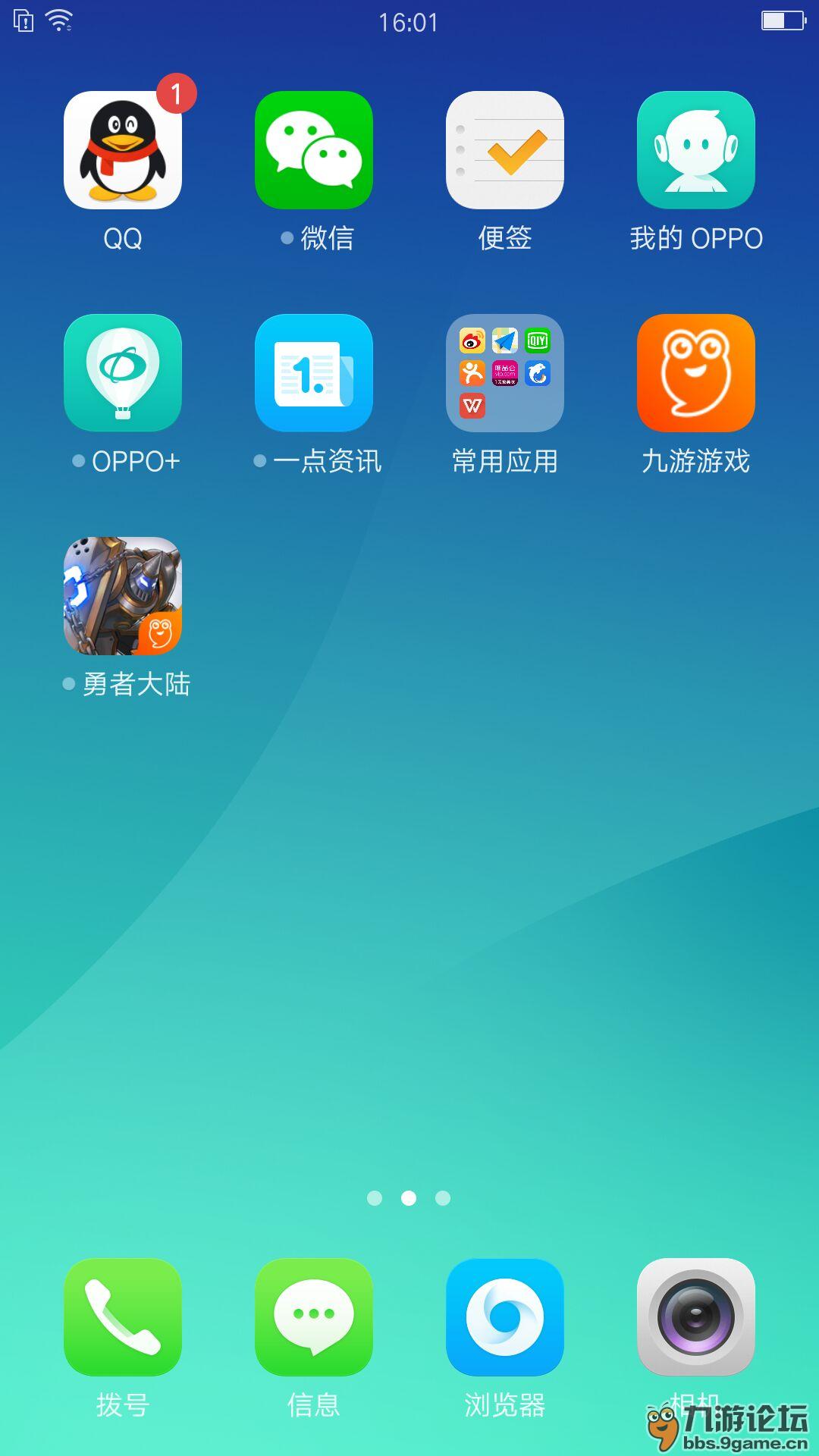Open the 常用应用 folder
The width and height of the screenshot is (819, 1456).
click(x=505, y=373)
